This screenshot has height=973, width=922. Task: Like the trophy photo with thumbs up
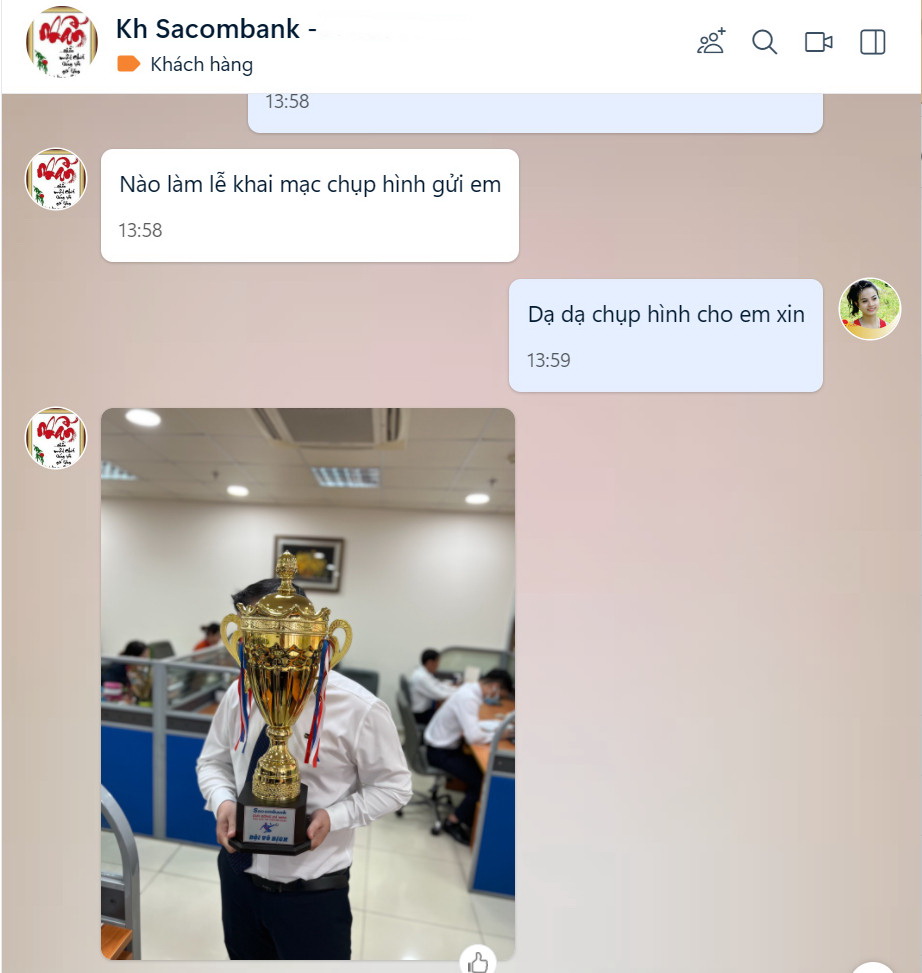coord(478,961)
